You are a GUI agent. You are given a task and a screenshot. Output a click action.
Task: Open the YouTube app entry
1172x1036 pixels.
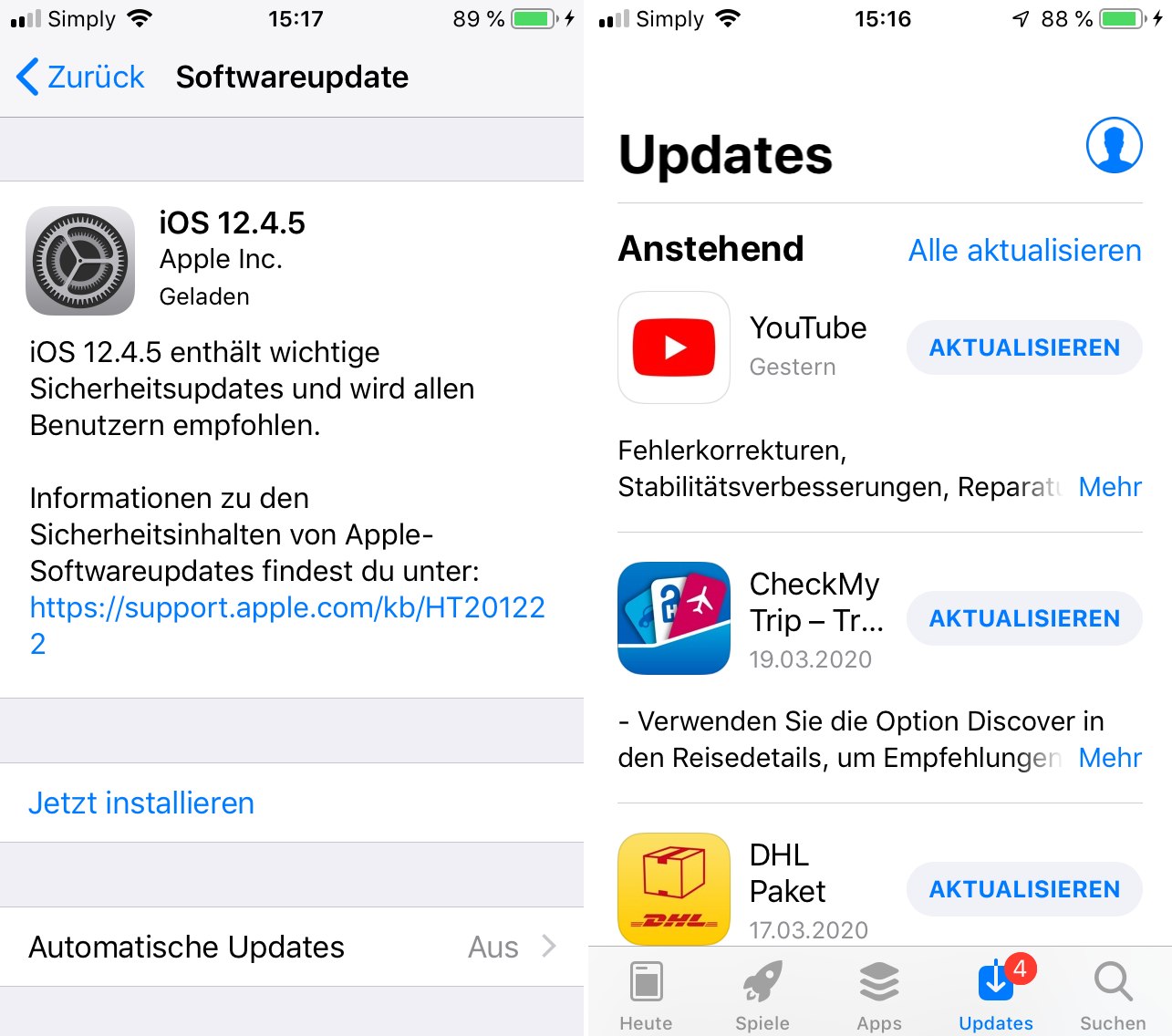674,347
